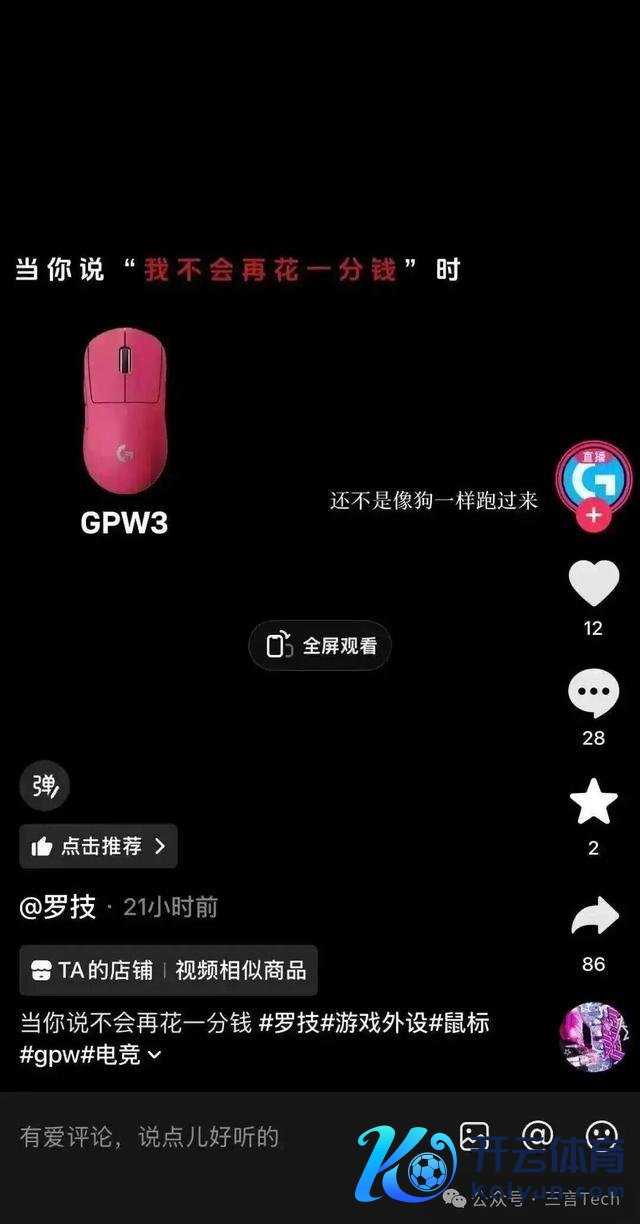Tap the comment input field
The height and width of the screenshot is (1224, 640).
150,1137
